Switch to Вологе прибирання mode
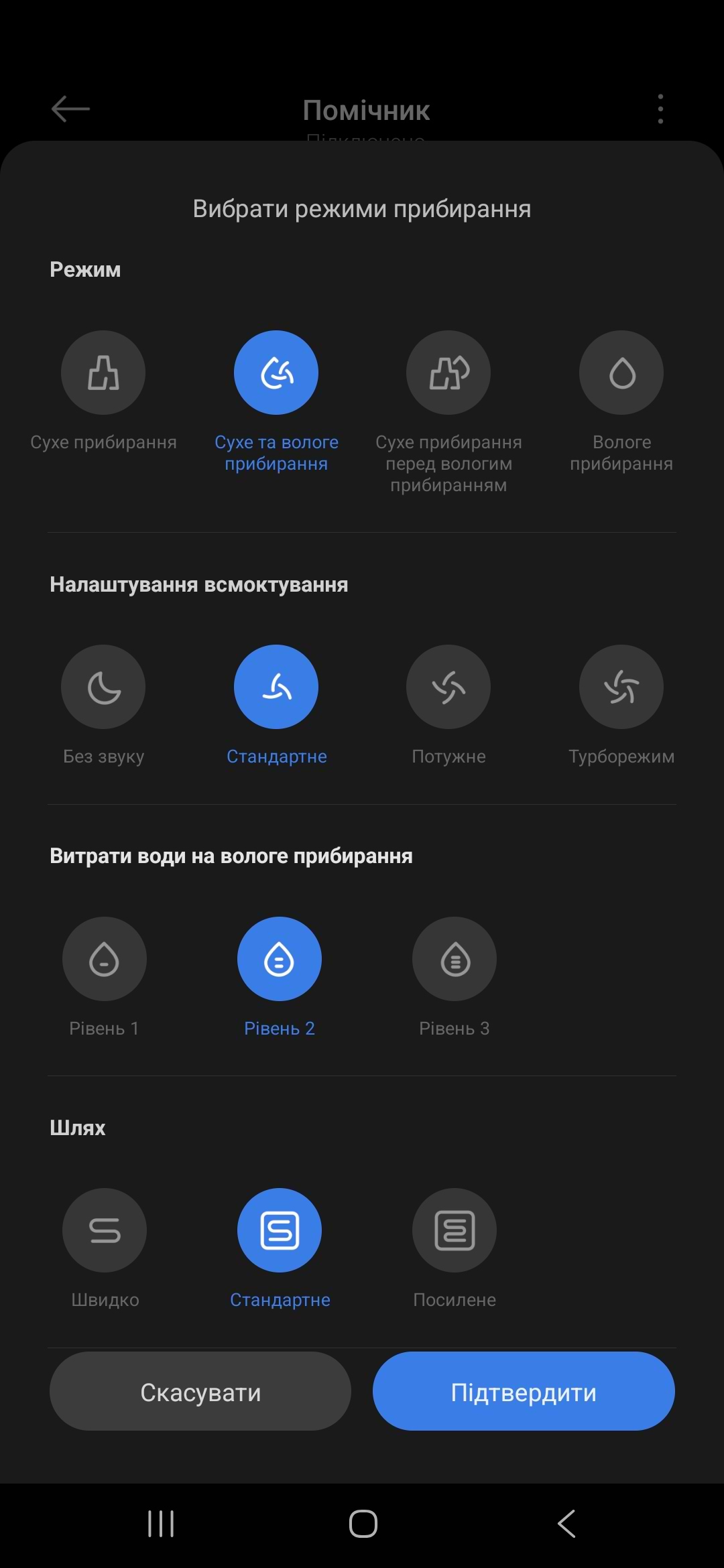 [621, 373]
